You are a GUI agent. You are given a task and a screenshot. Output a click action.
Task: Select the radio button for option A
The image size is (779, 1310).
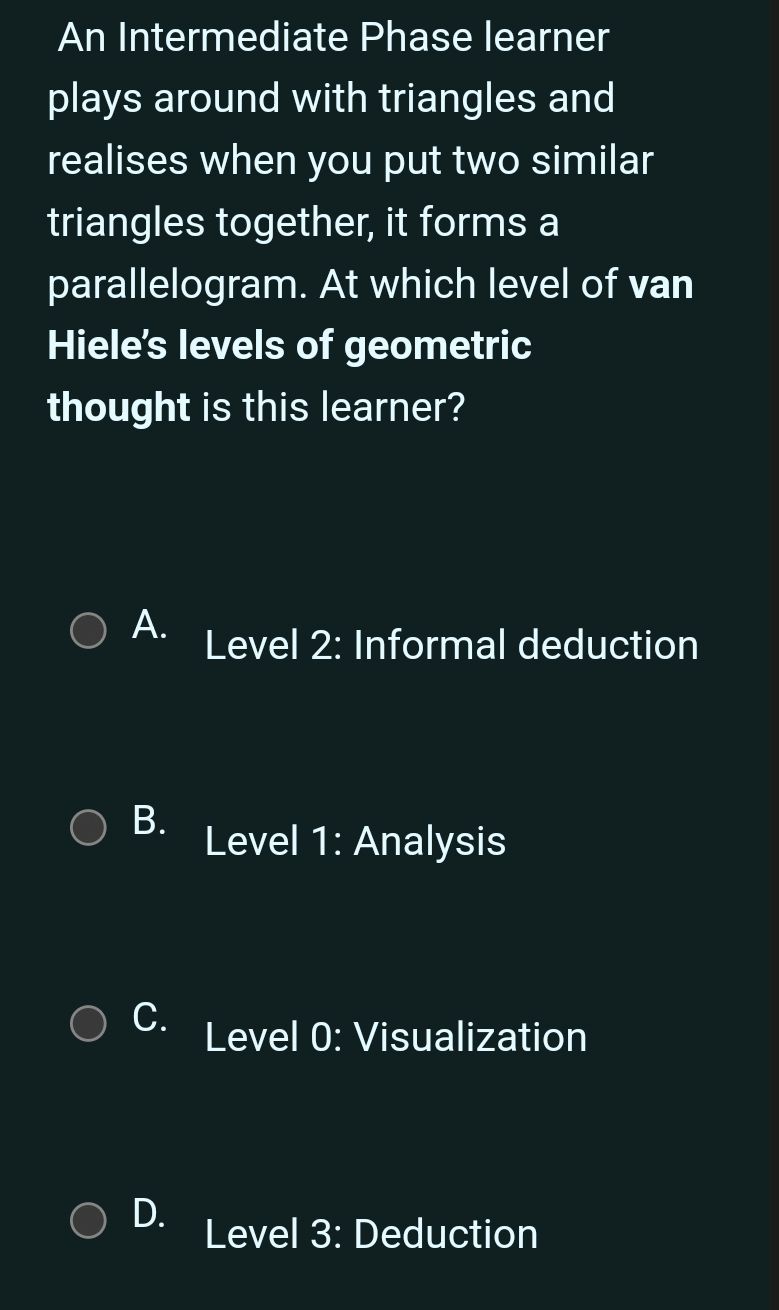[88, 631]
